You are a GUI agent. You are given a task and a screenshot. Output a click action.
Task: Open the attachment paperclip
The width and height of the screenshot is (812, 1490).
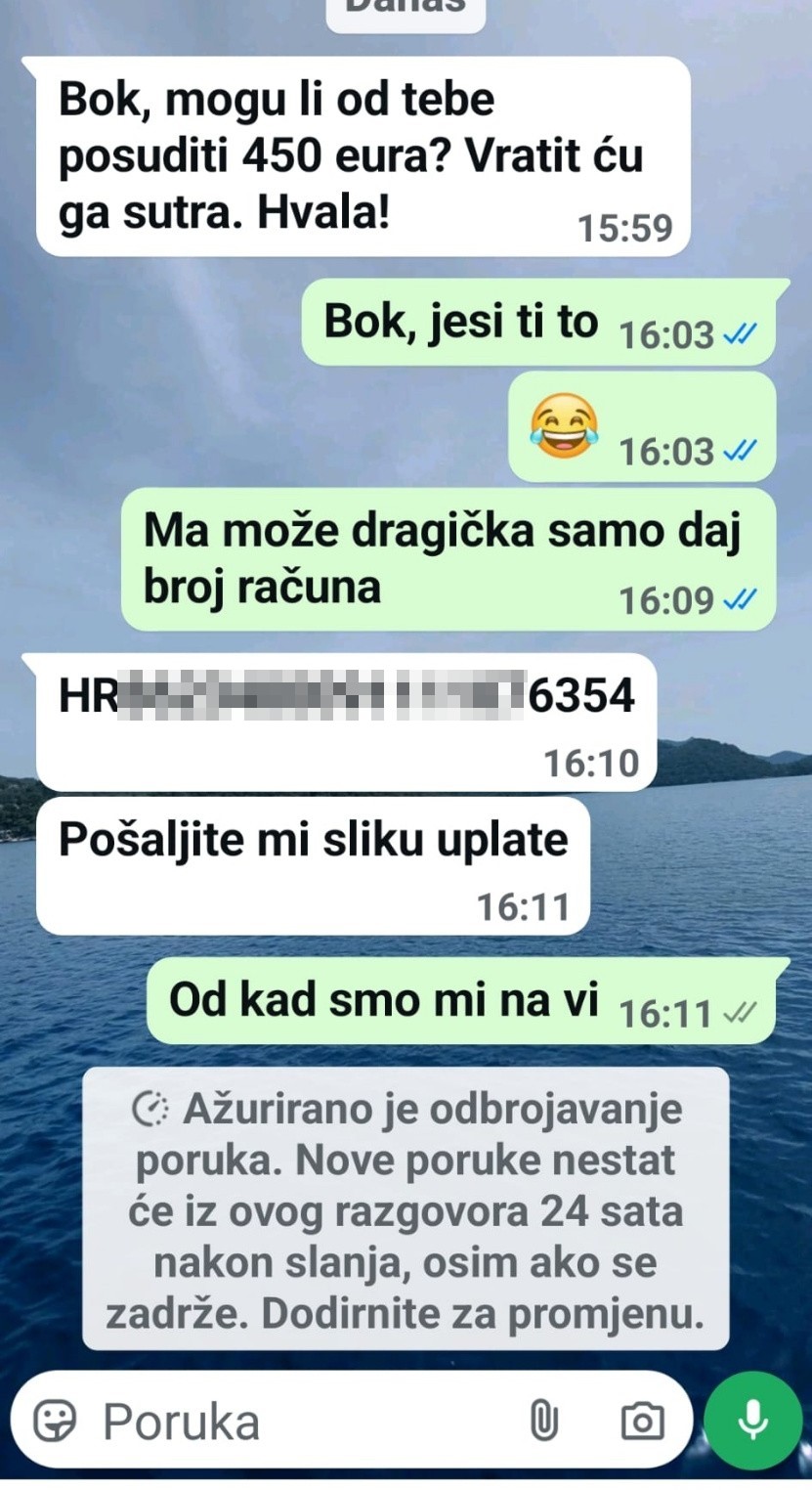coord(544,1421)
